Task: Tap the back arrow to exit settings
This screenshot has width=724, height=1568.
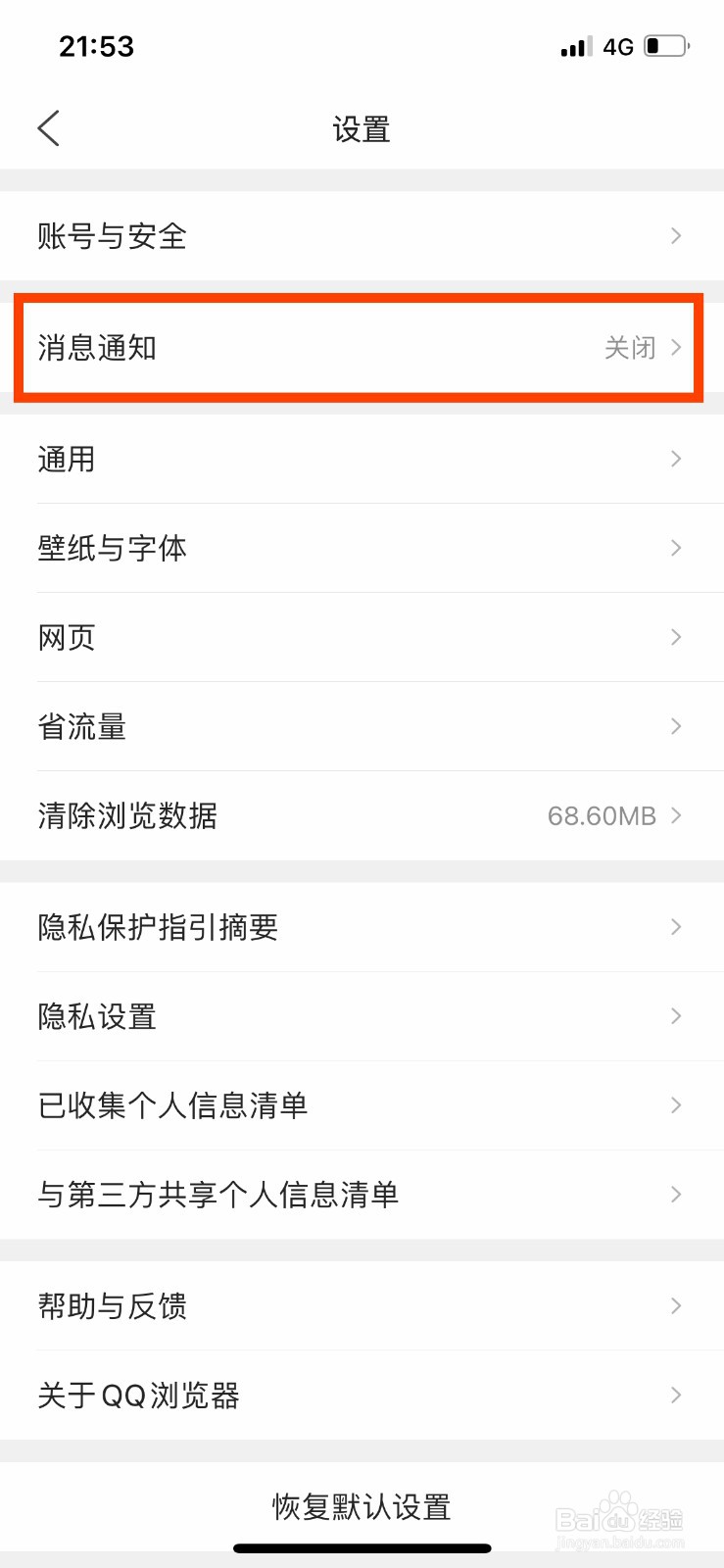Action: [47, 127]
